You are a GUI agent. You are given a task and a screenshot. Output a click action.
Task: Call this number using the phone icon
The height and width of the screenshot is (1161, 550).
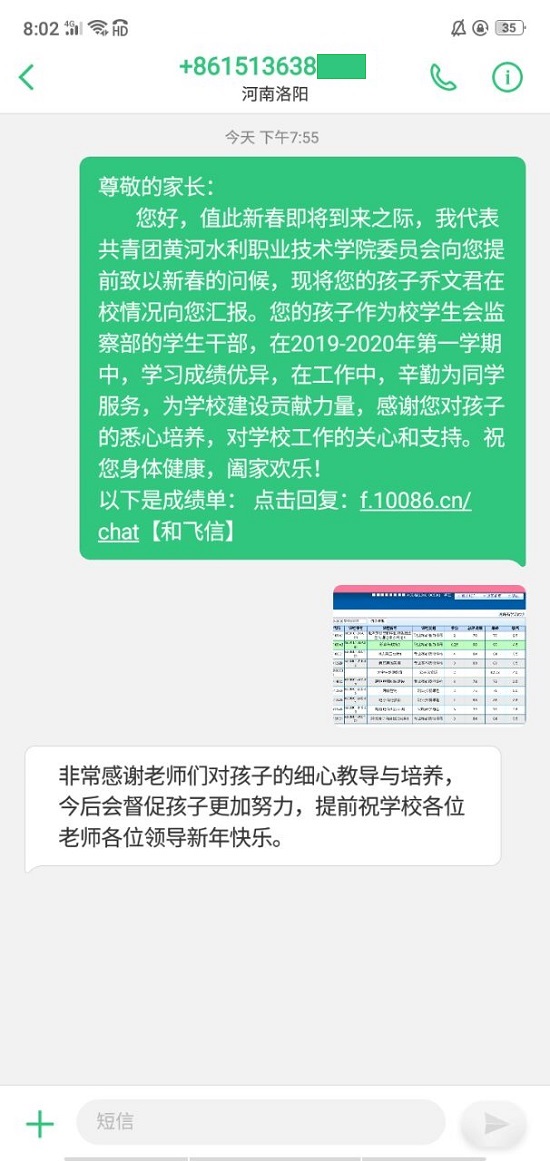click(443, 77)
